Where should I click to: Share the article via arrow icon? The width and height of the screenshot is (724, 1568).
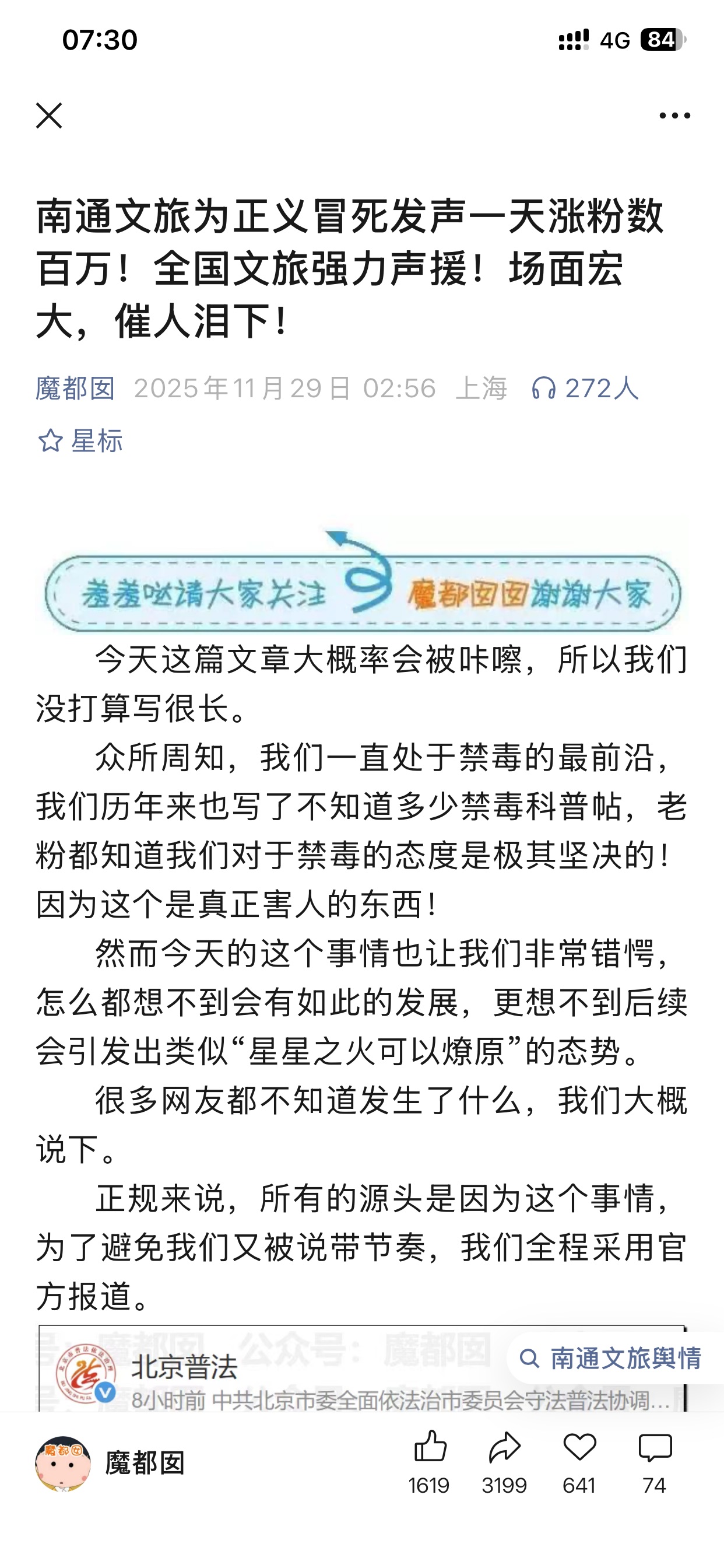(504, 1448)
